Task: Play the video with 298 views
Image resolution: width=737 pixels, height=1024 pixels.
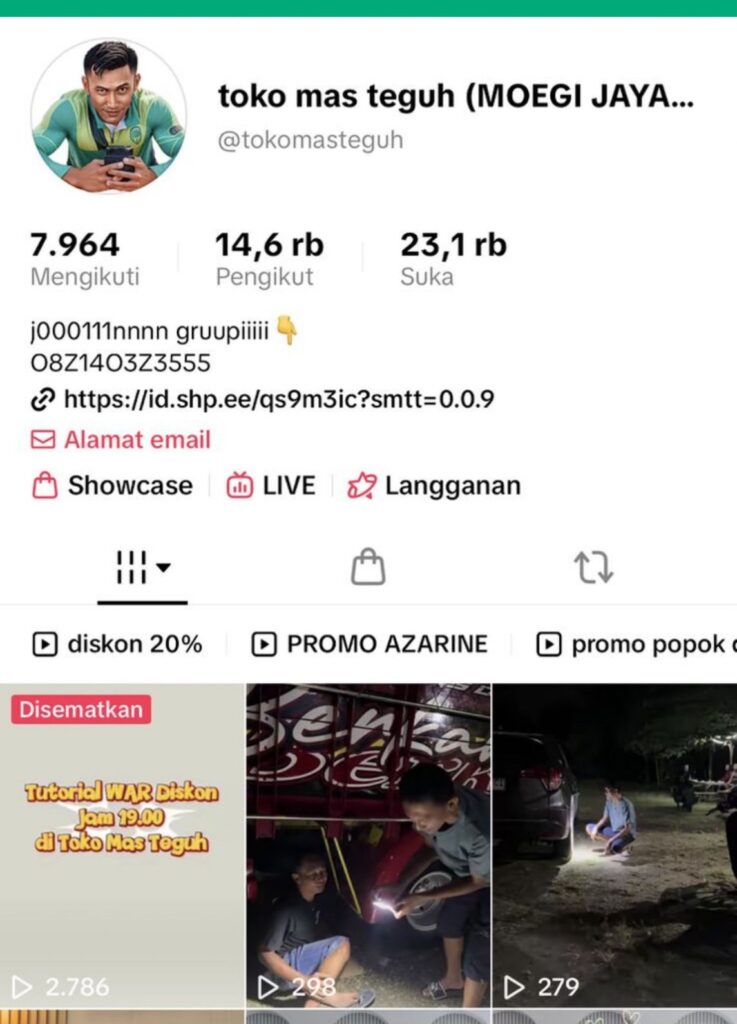Action: click(x=368, y=845)
